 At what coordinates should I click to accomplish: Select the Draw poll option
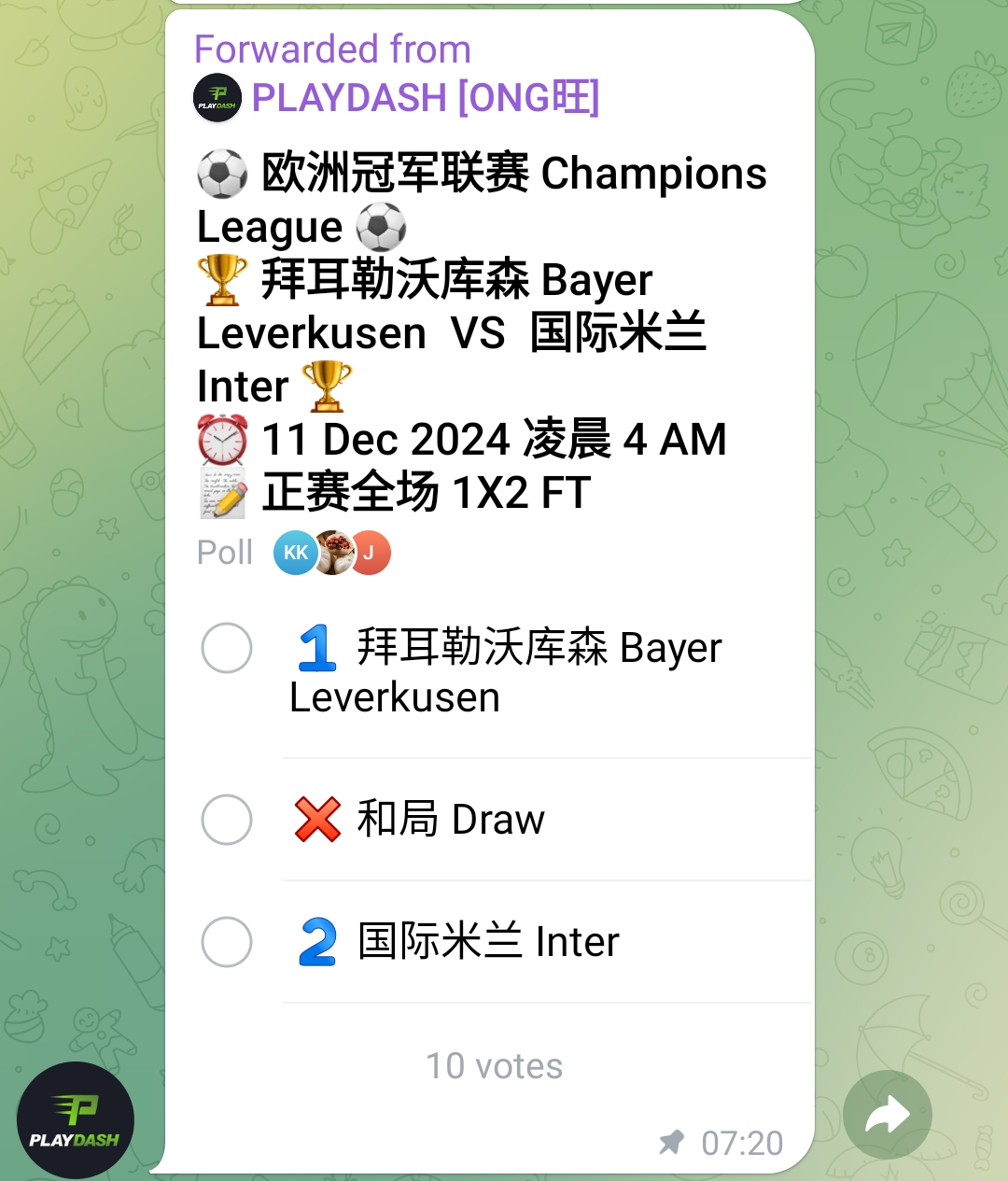pos(227,820)
